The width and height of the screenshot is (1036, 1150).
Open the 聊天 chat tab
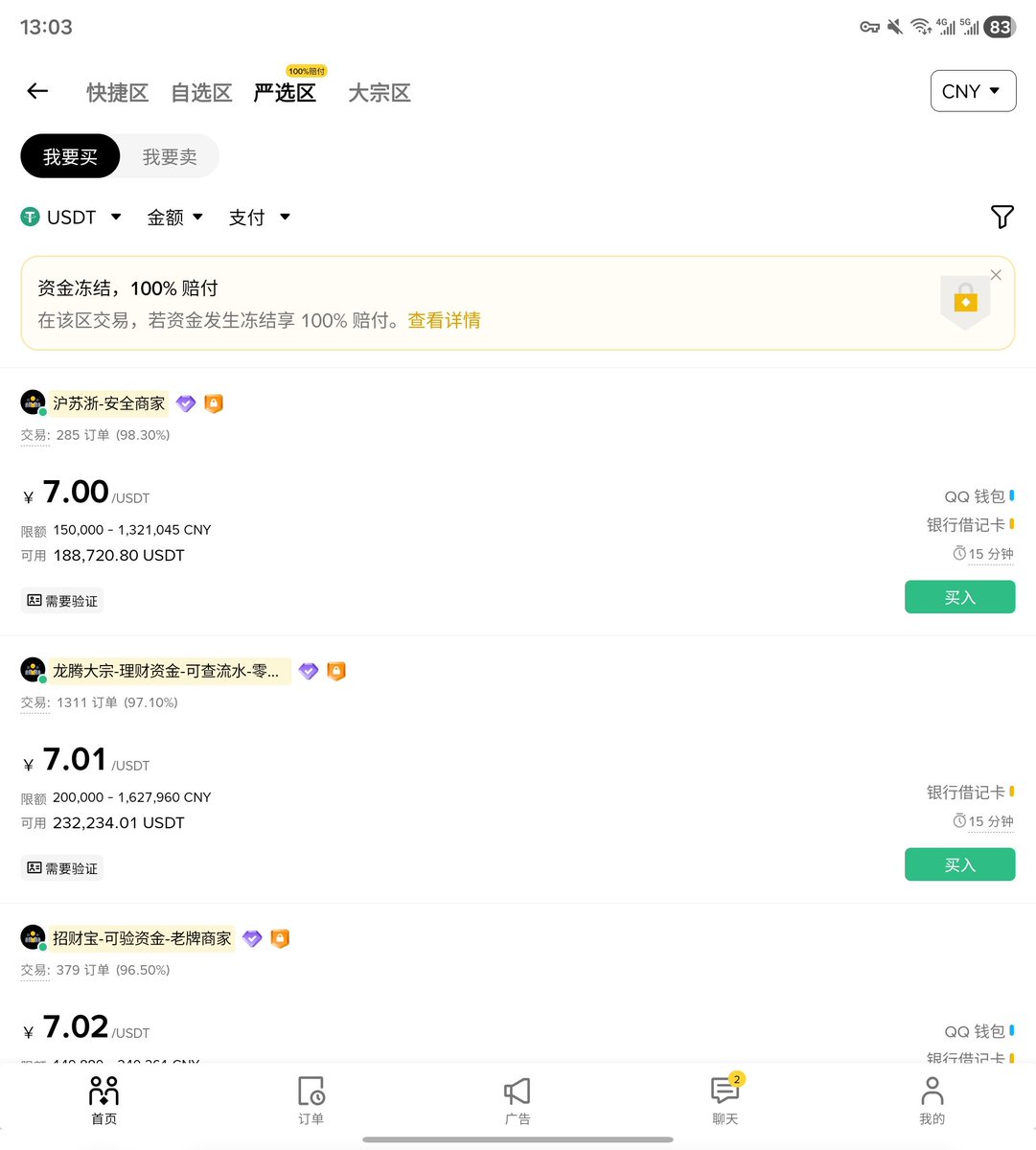tap(725, 1099)
